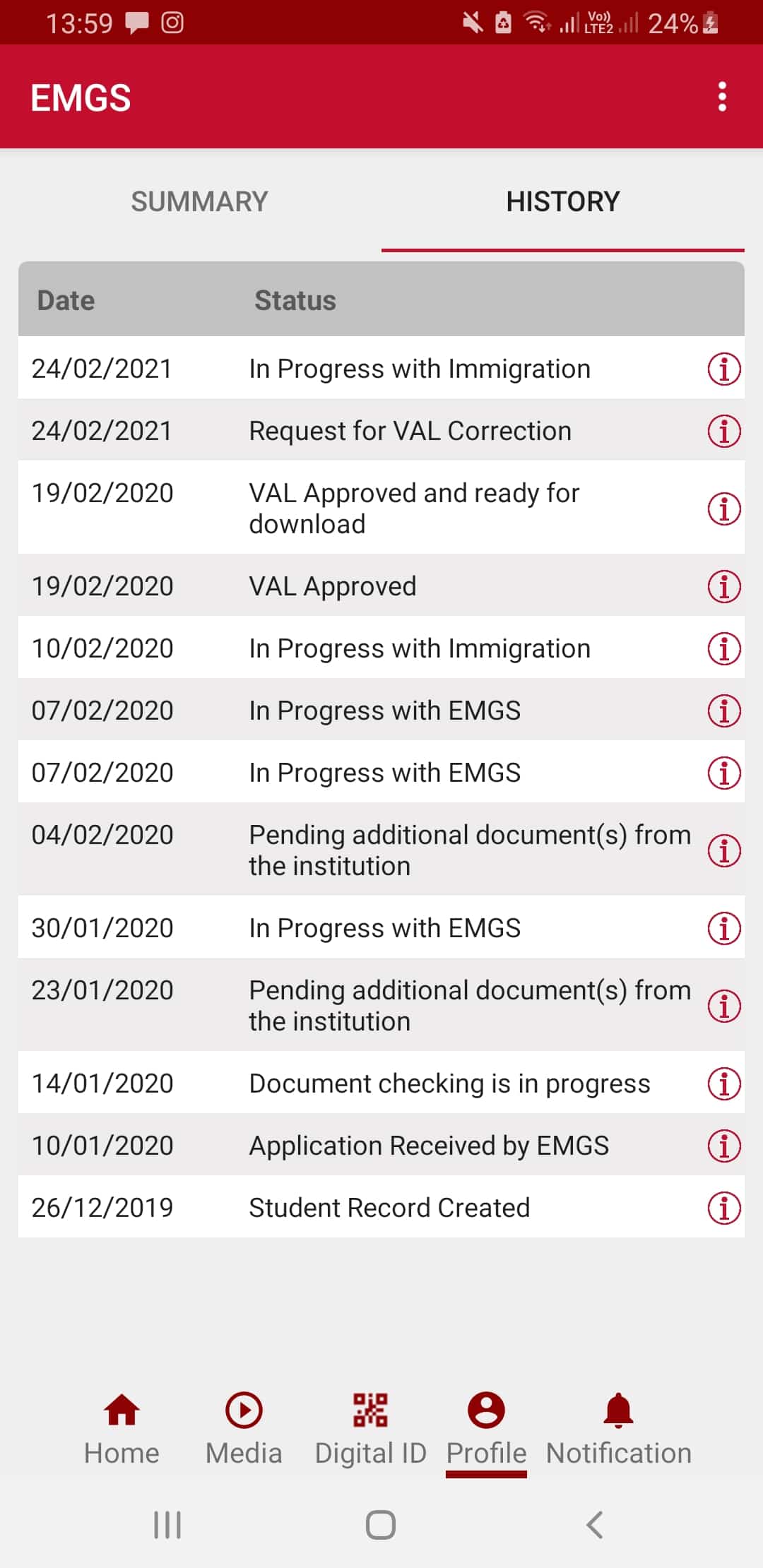Switch to the Digital ID tab
The height and width of the screenshot is (1568, 763).
coord(370,1428)
